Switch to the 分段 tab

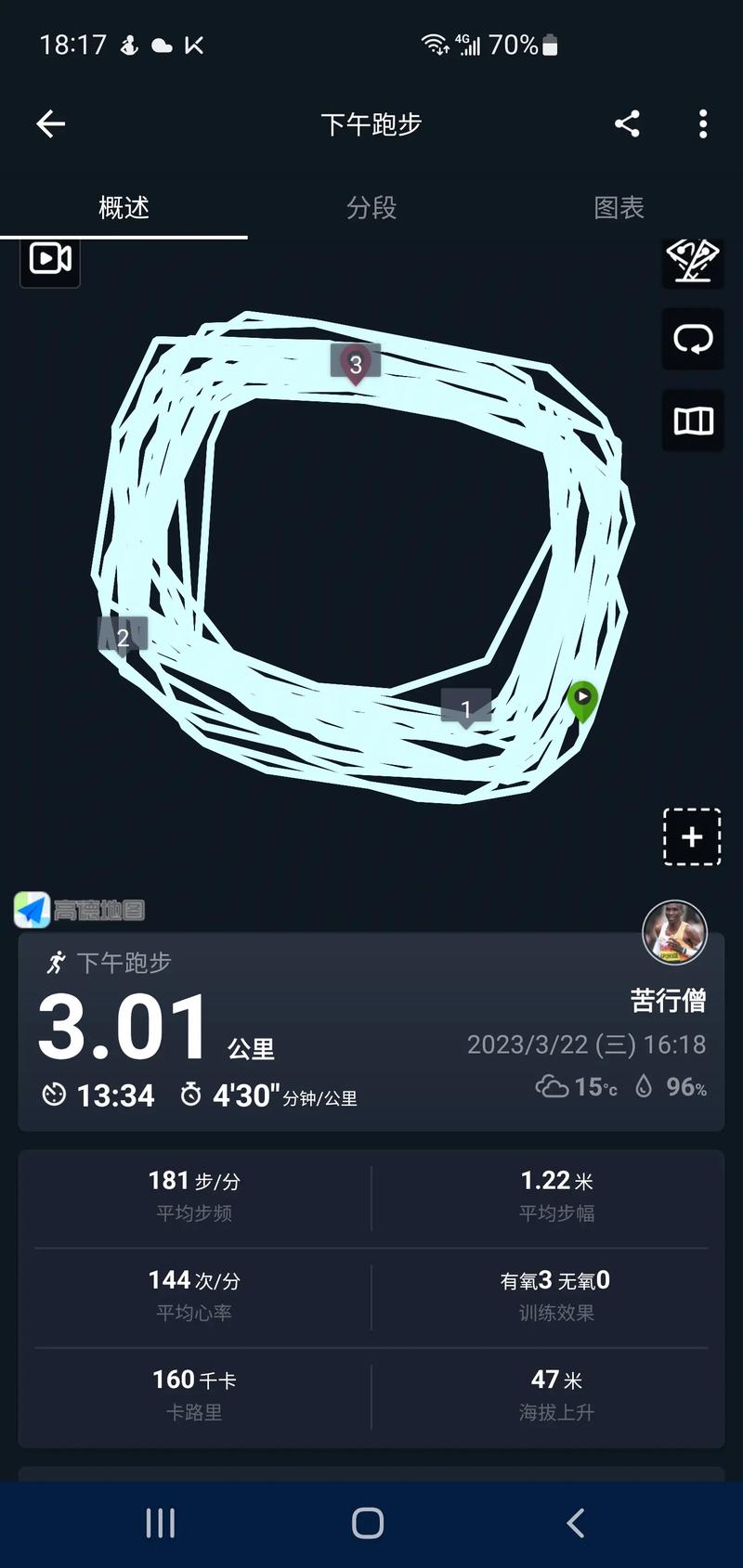tap(371, 207)
